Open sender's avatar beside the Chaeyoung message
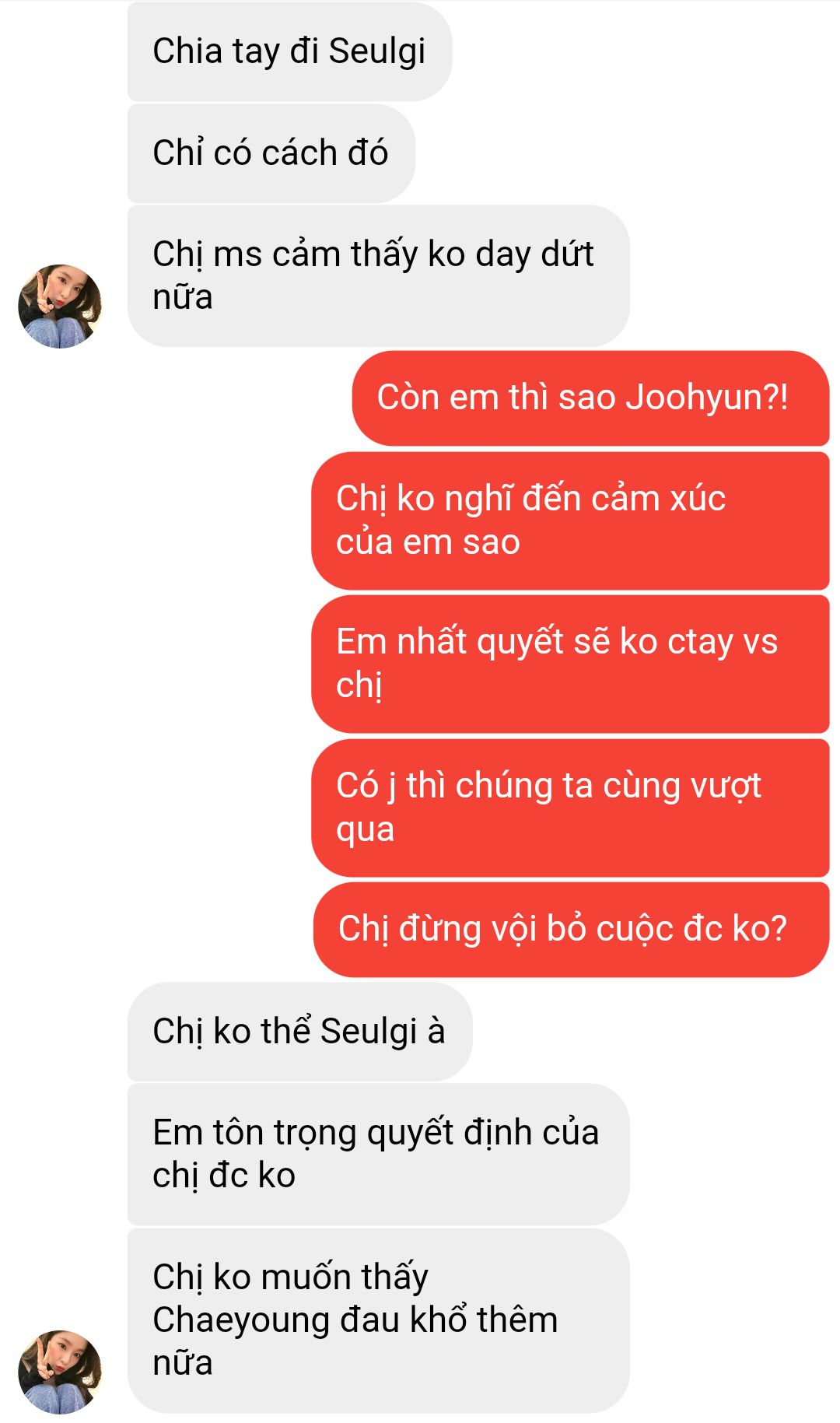Image resolution: width=840 pixels, height=1423 pixels. (60, 1372)
